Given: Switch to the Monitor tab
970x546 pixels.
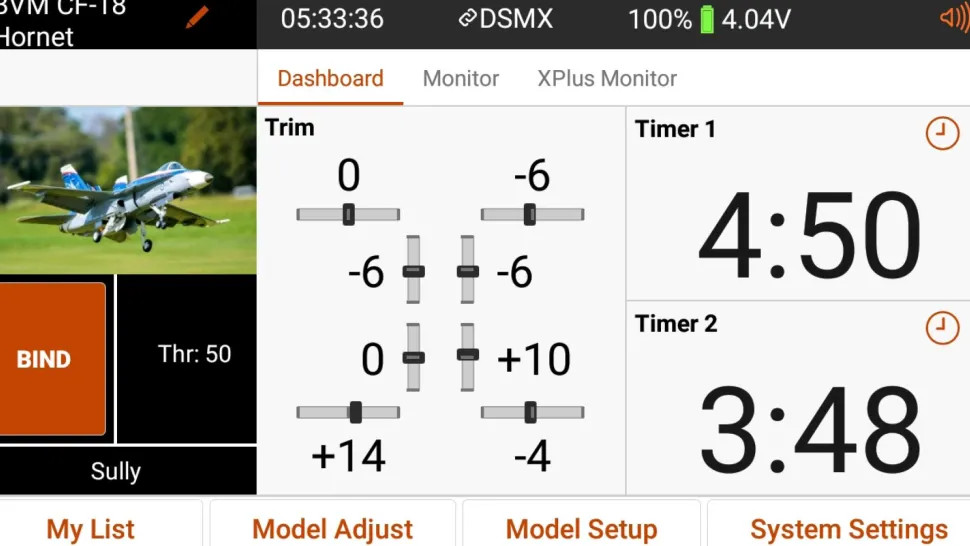Looking at the screenshot, I should [x=460, y=79].
